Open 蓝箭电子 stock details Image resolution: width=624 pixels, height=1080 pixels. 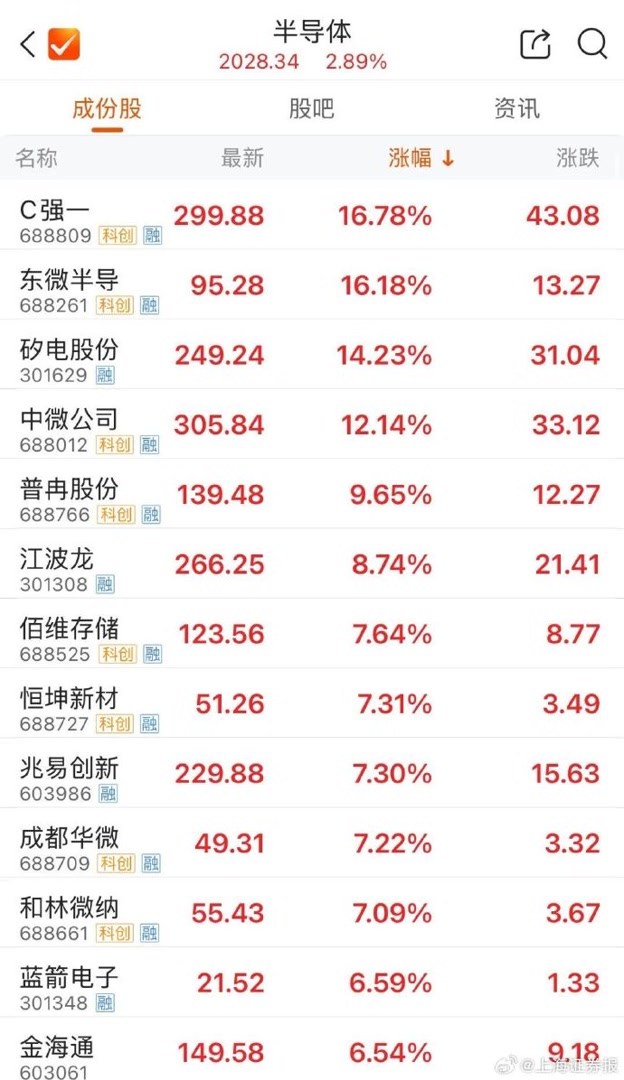coord(69,982)
